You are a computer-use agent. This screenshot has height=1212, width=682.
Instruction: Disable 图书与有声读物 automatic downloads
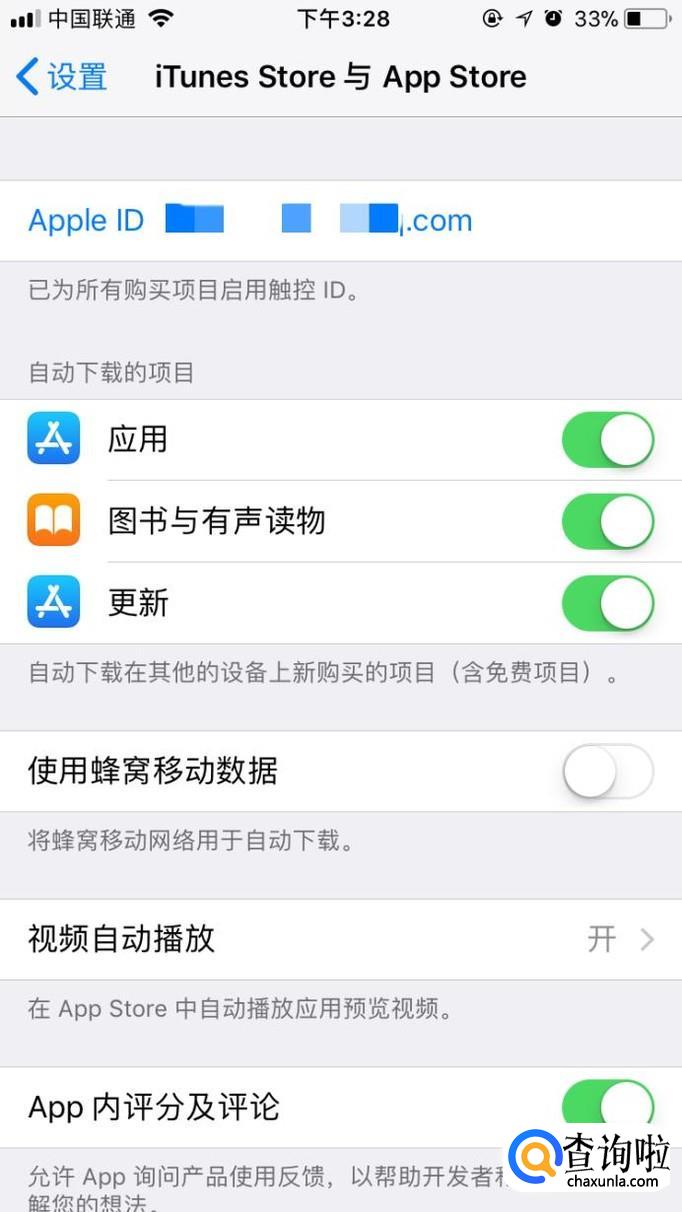607,521
